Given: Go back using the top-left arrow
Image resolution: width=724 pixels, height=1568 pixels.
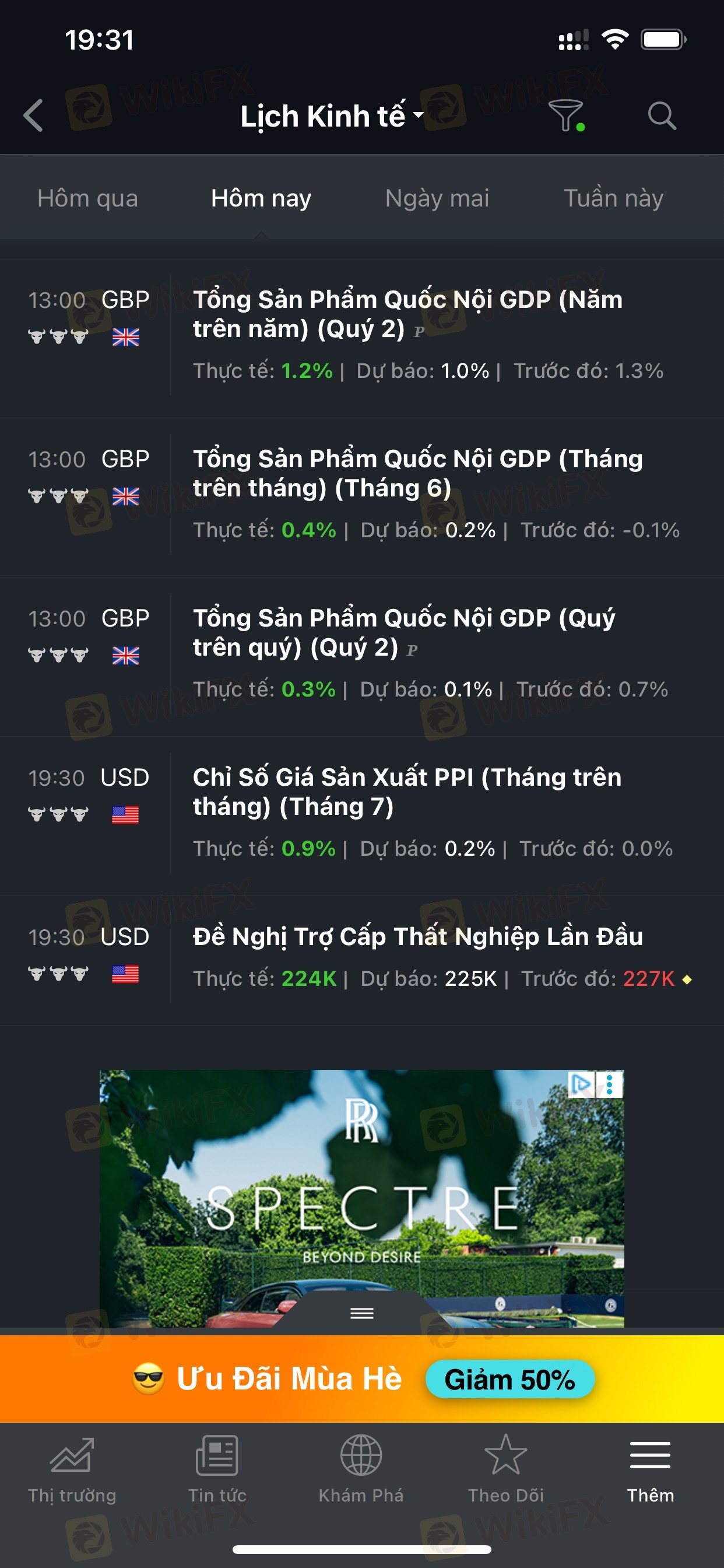Looking at the screenshot, I should point(34,116).
